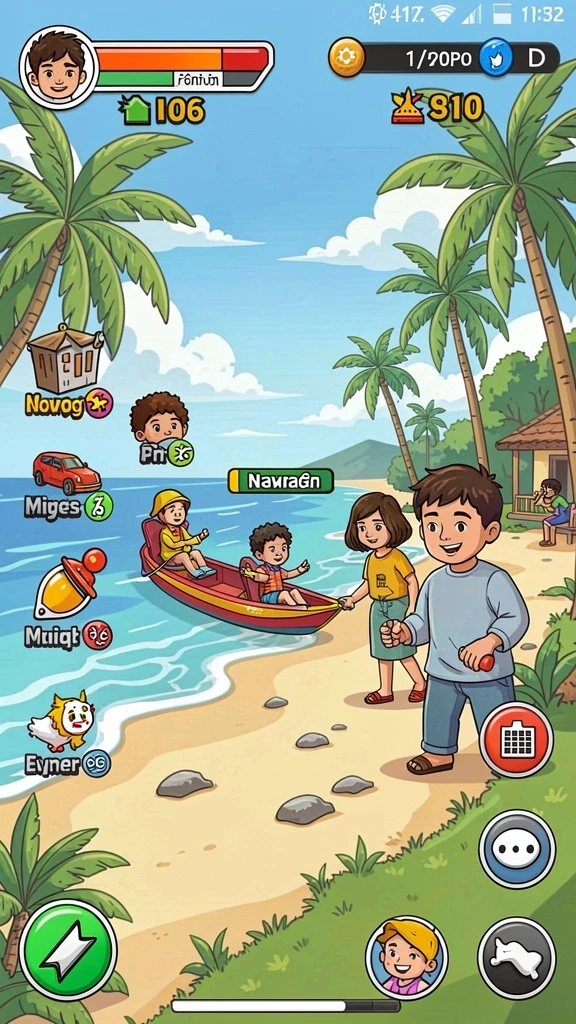Open the chat bubble button
The width and height of the screenshot is (576, 1024).
click(x=517, y=850)
